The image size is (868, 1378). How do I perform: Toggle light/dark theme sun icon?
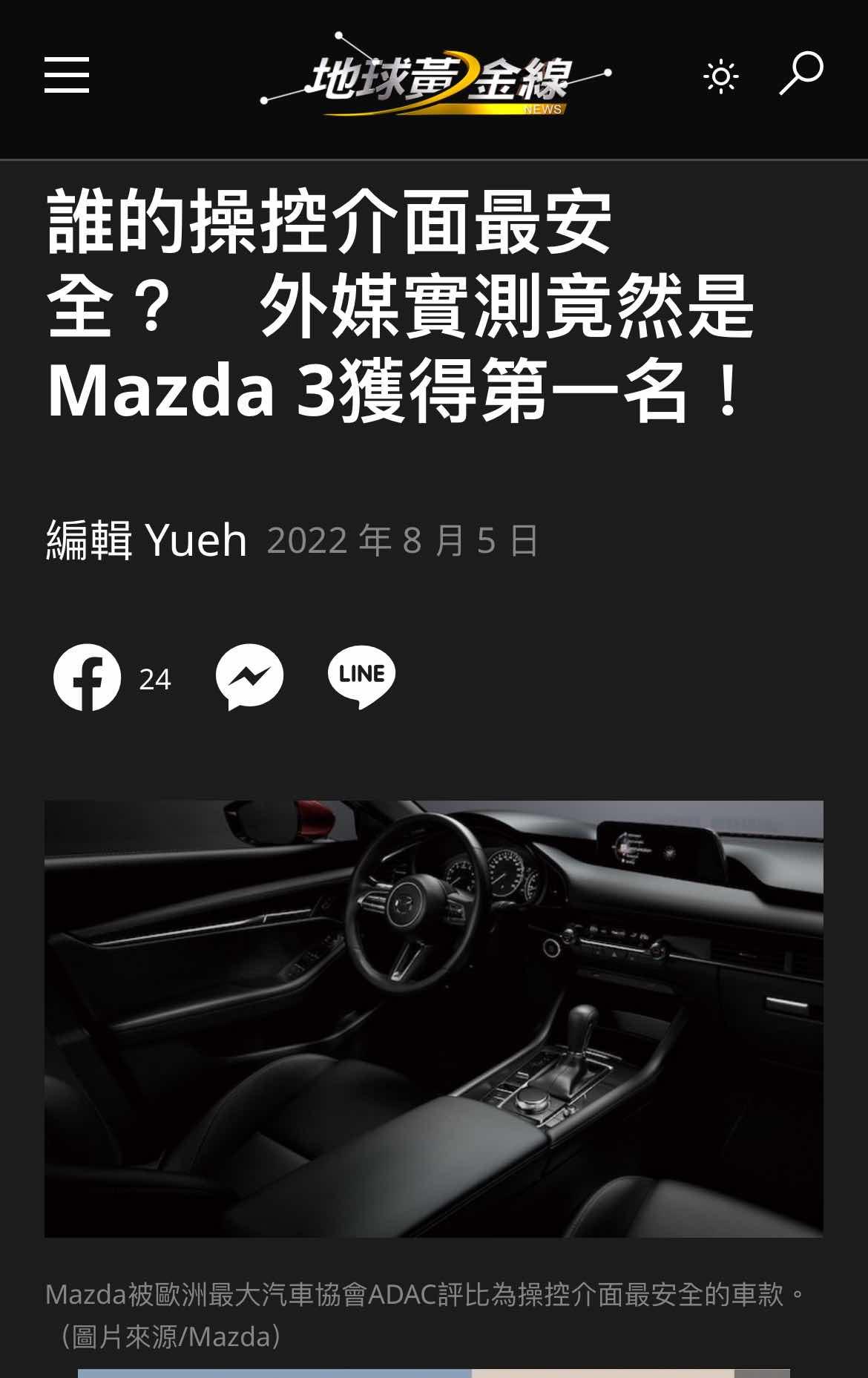click(x=720, y=76)
